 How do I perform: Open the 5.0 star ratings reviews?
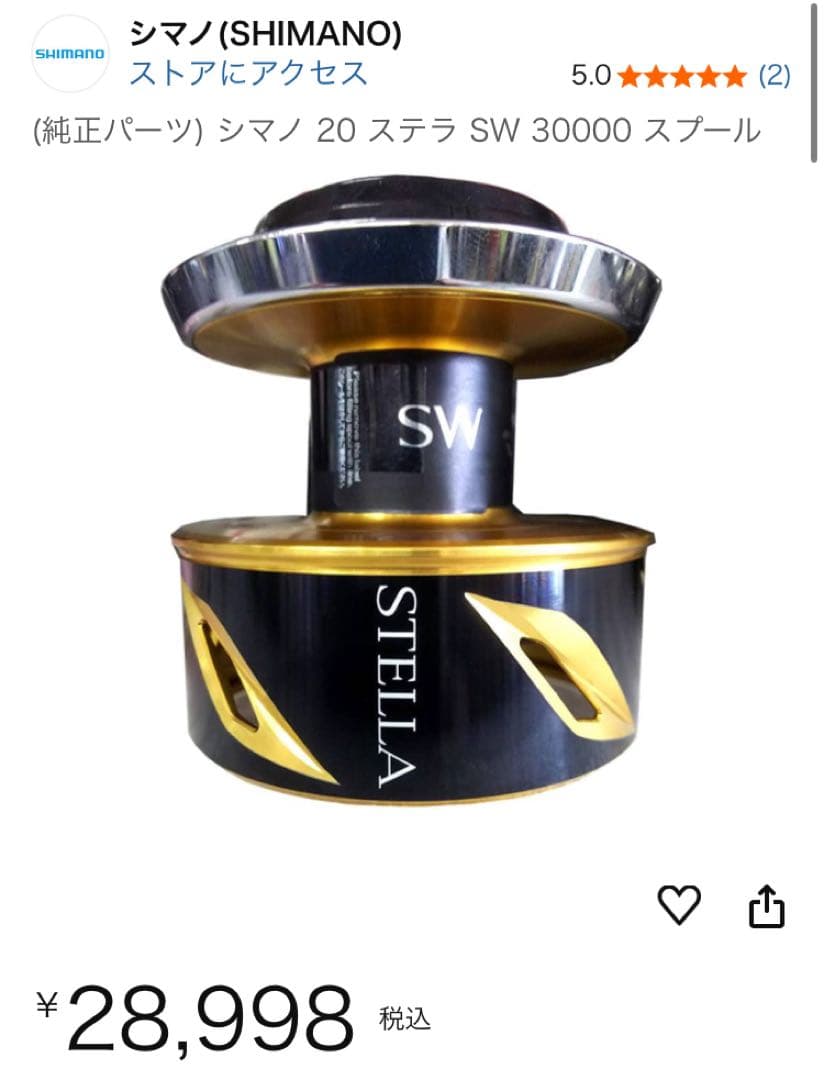pyautogui.click(x=682, y=75)
